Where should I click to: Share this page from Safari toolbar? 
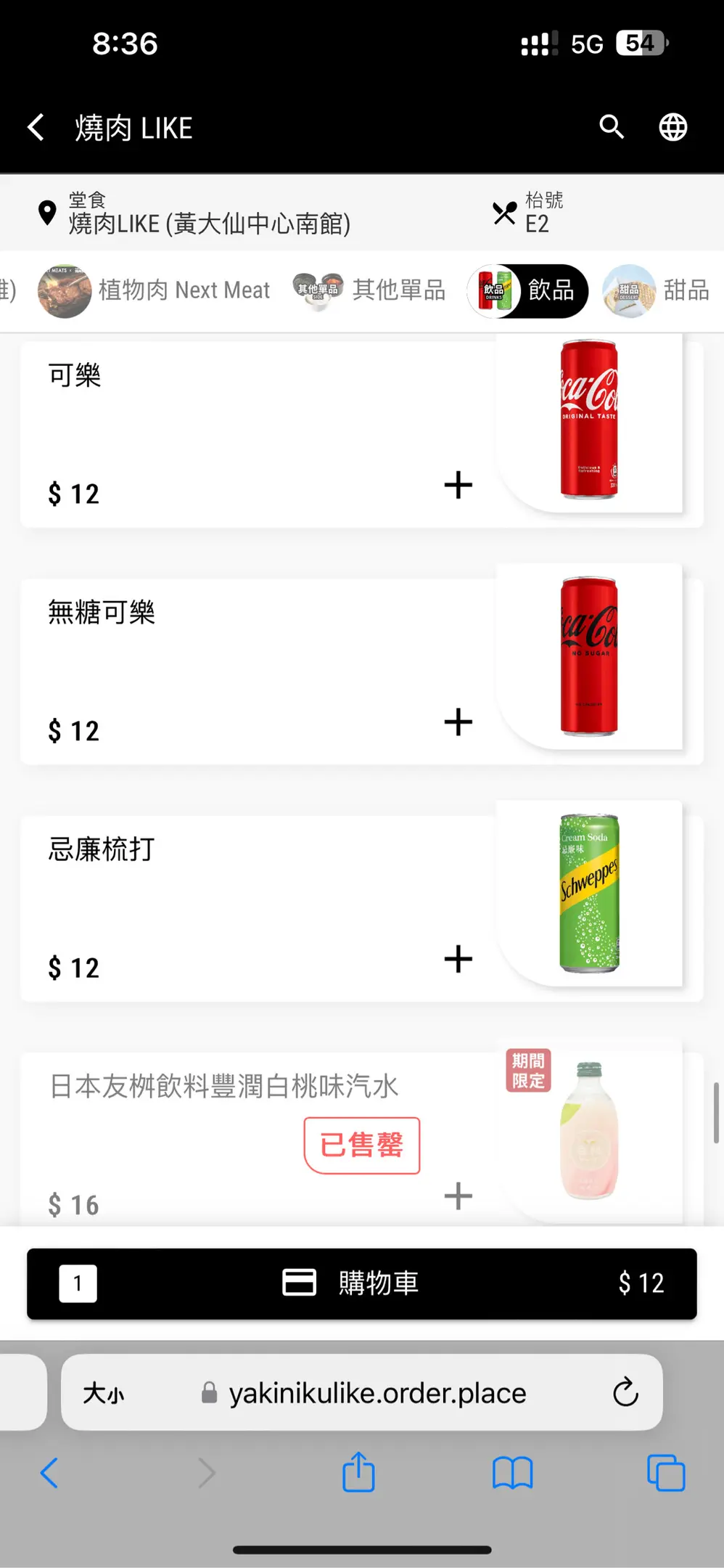click(x=358, y=1473)
